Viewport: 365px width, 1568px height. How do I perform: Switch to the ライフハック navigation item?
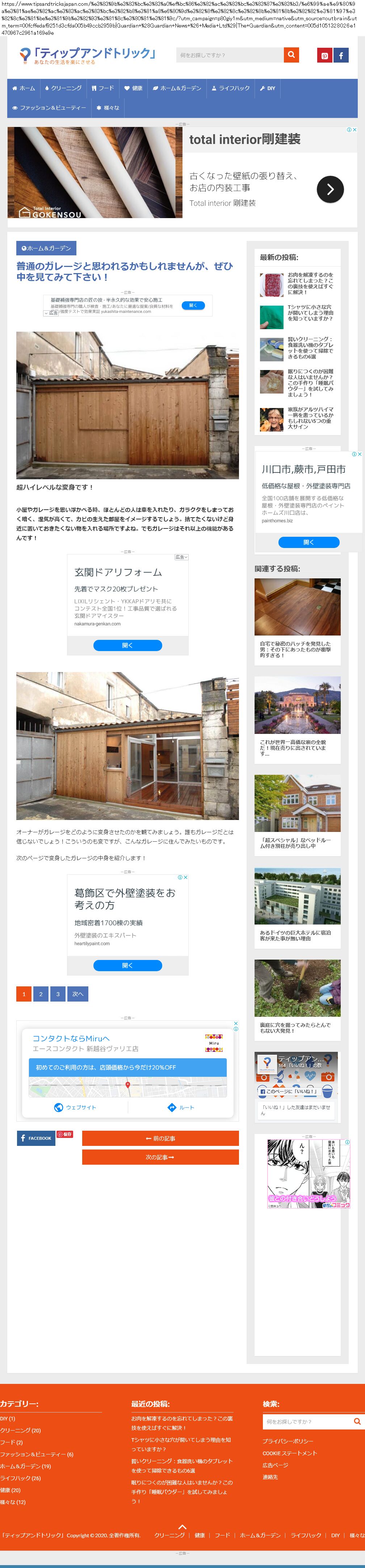coord(231,88)
